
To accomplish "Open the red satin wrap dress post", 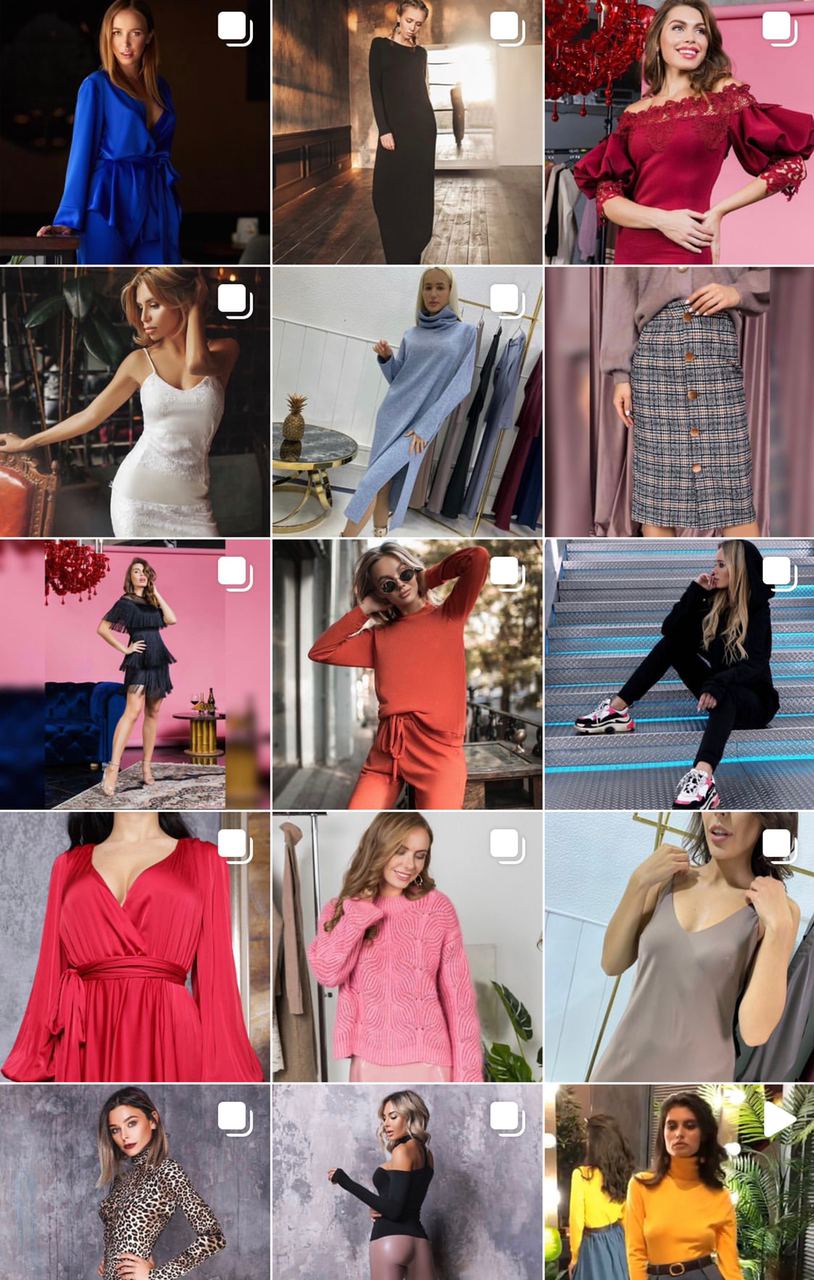I will pos(135,946).
